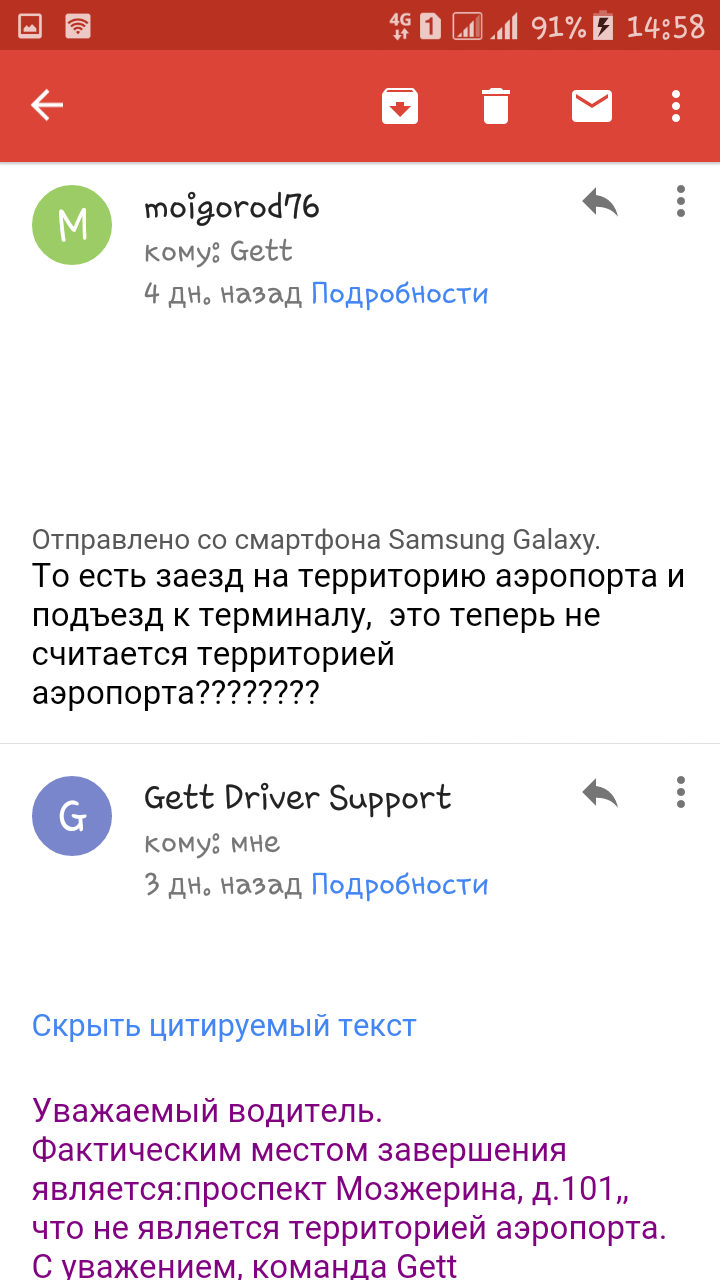720x1280 pixels.
Task: Archive this email conversation
Action: pyautogui.click(x=400, y=106)
